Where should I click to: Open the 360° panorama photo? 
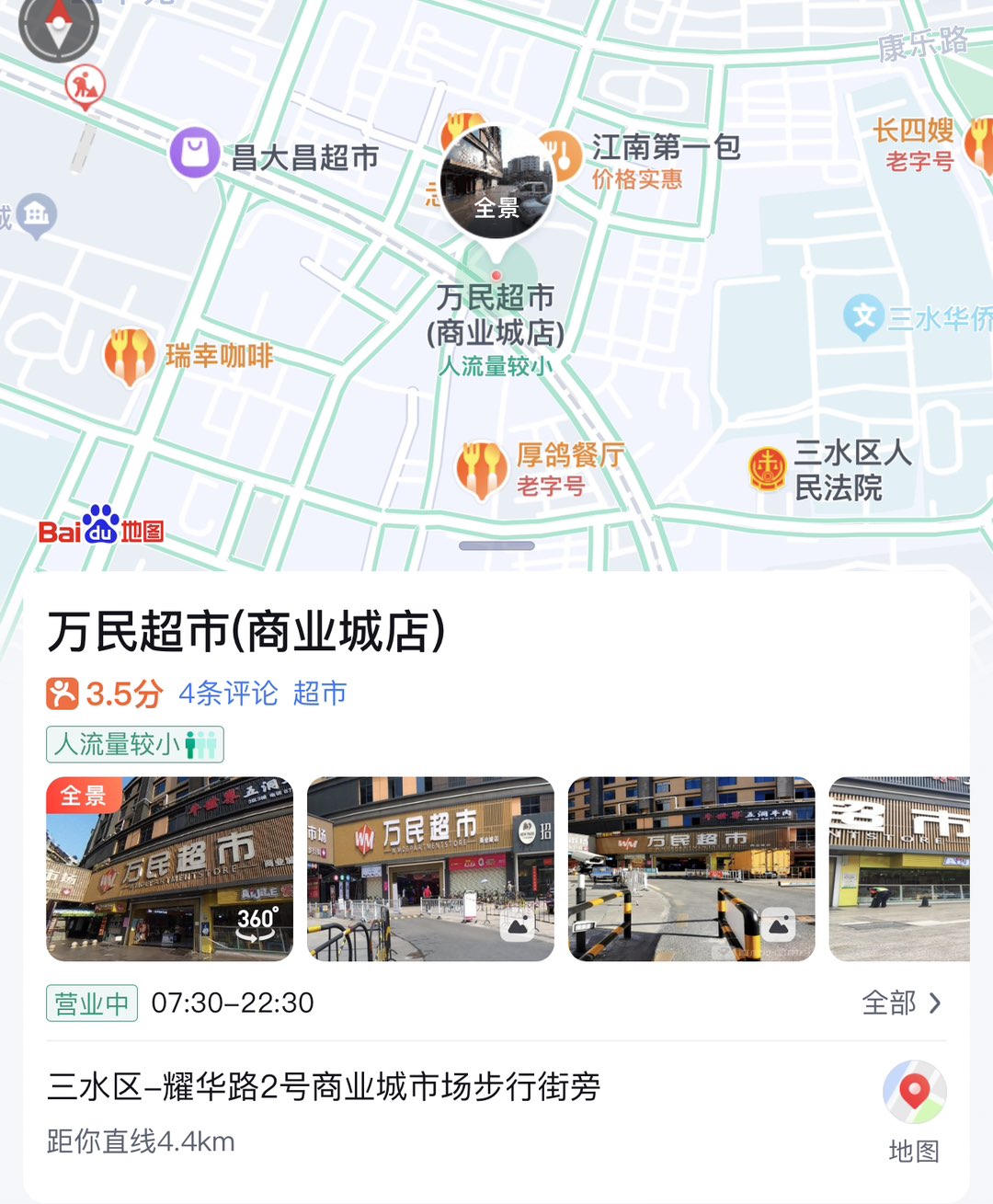(170, 869)
